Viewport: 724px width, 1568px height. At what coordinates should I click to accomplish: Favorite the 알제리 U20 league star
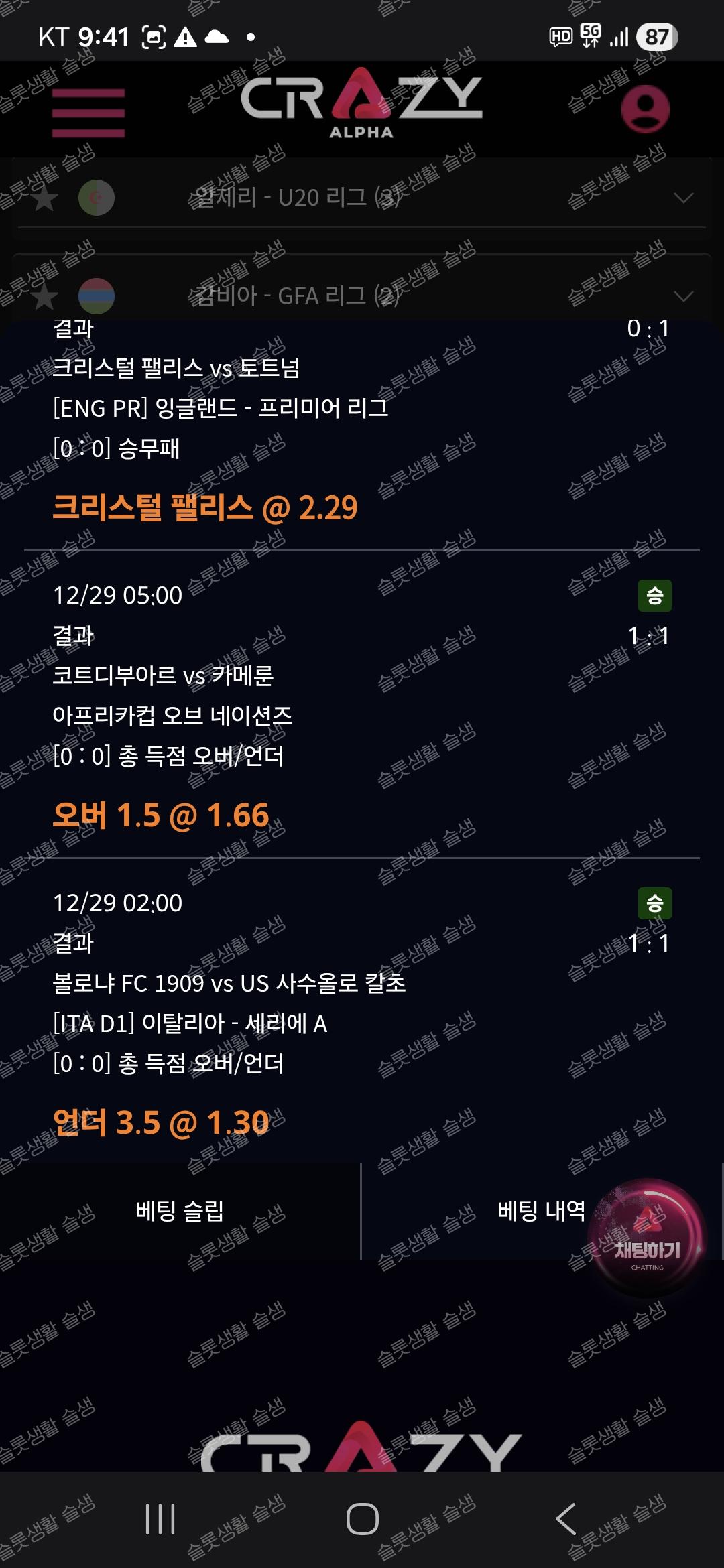point(45,198)
